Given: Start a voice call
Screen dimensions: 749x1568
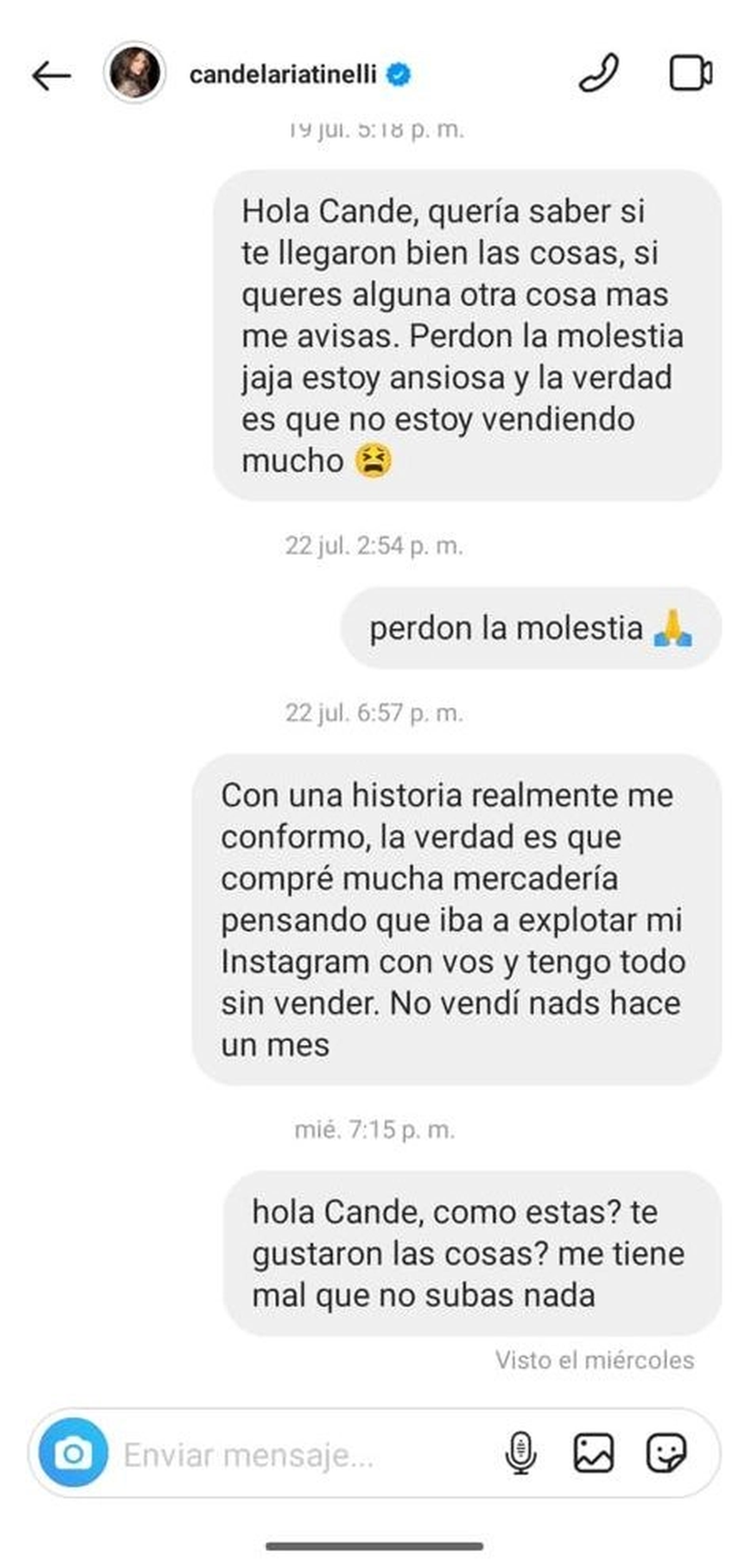Looking at the screenshot, I should (x=599, y=74).
